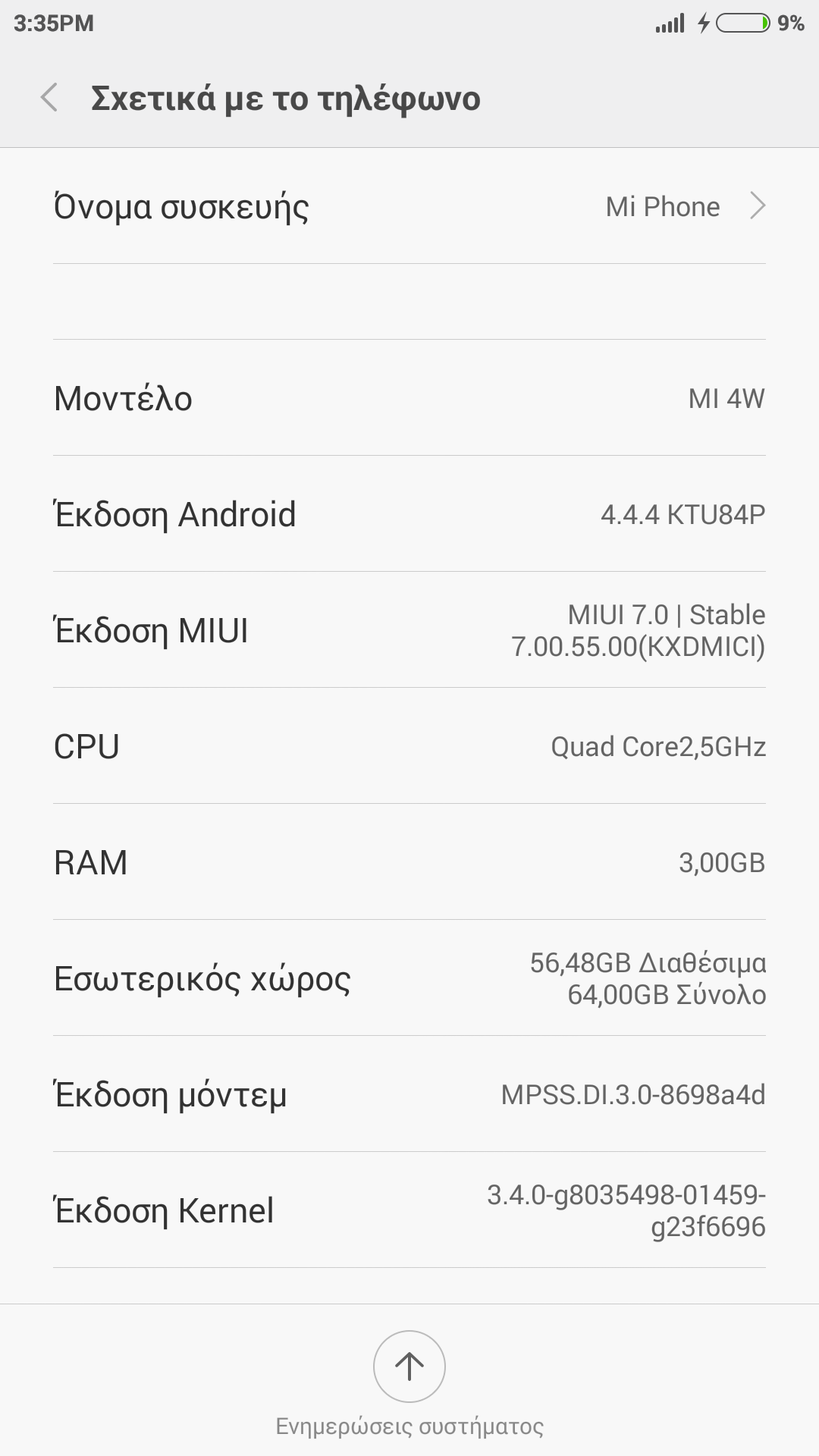Tap the Έκδοση MIUI row
Screen dimensions: 819x1456
(409, 630)
